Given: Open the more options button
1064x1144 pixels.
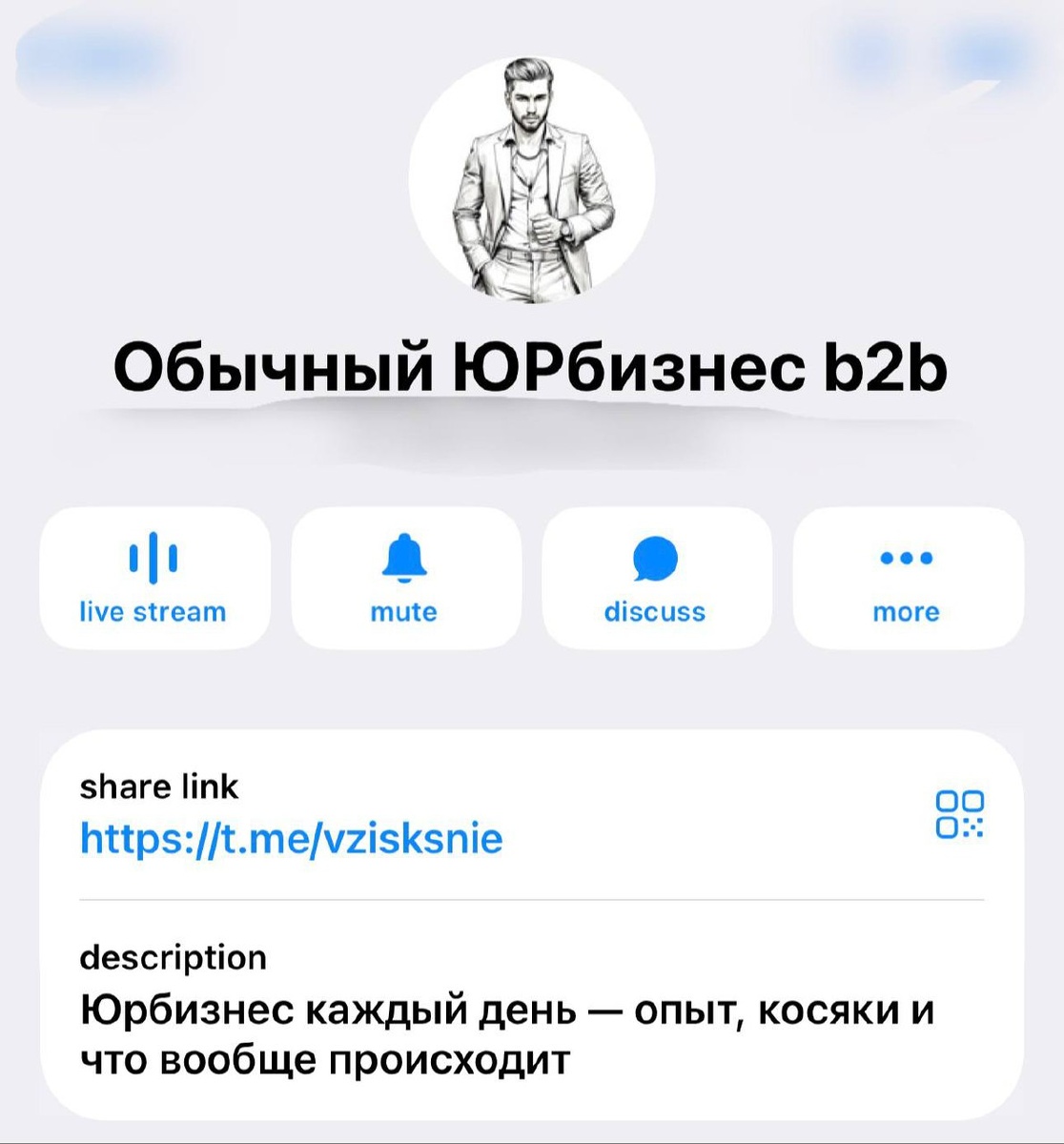Looking at the screenshot, I should [x=908, y=579].
